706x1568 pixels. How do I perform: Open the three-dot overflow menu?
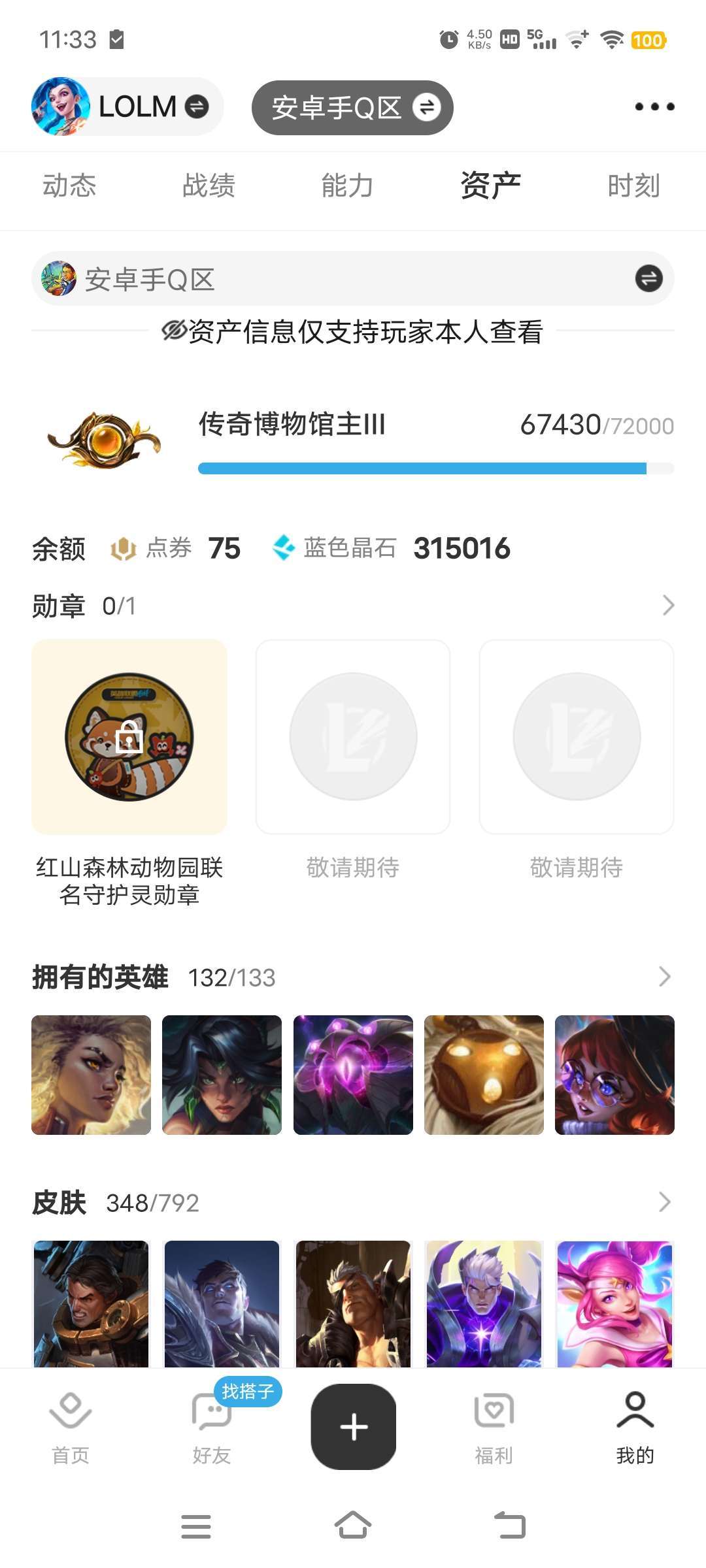654,106
